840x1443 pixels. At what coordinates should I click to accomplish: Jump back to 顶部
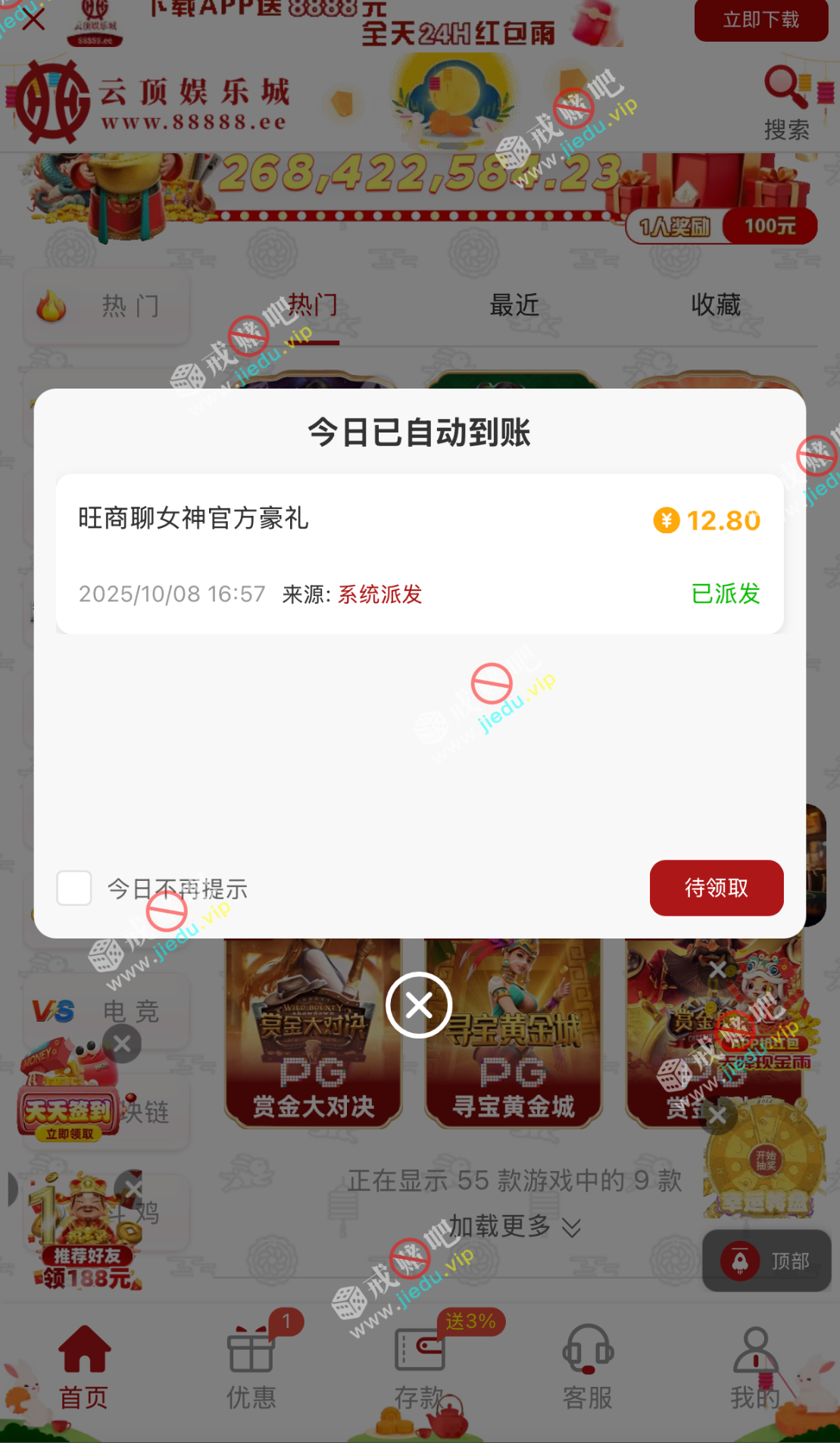pos(767,1261)
